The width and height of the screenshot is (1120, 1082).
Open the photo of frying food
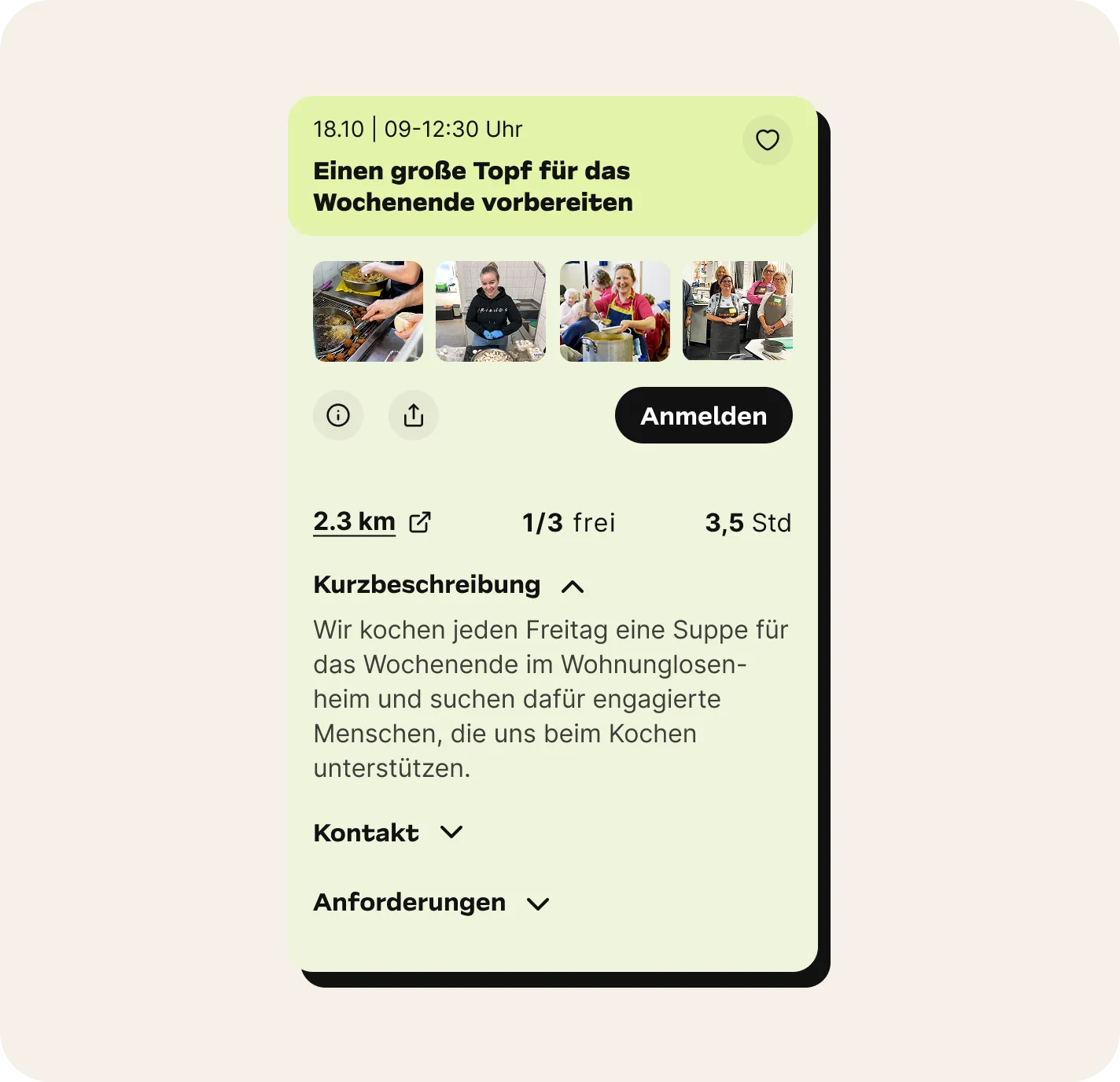pos(368,311)
